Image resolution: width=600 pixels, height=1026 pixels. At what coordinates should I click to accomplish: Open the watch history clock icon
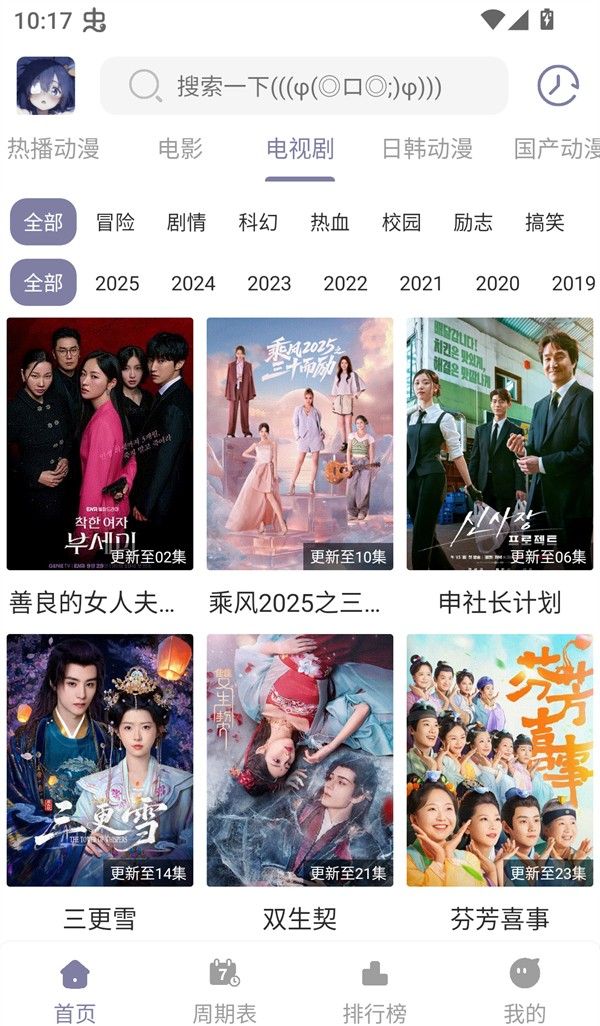click(558, 86)
